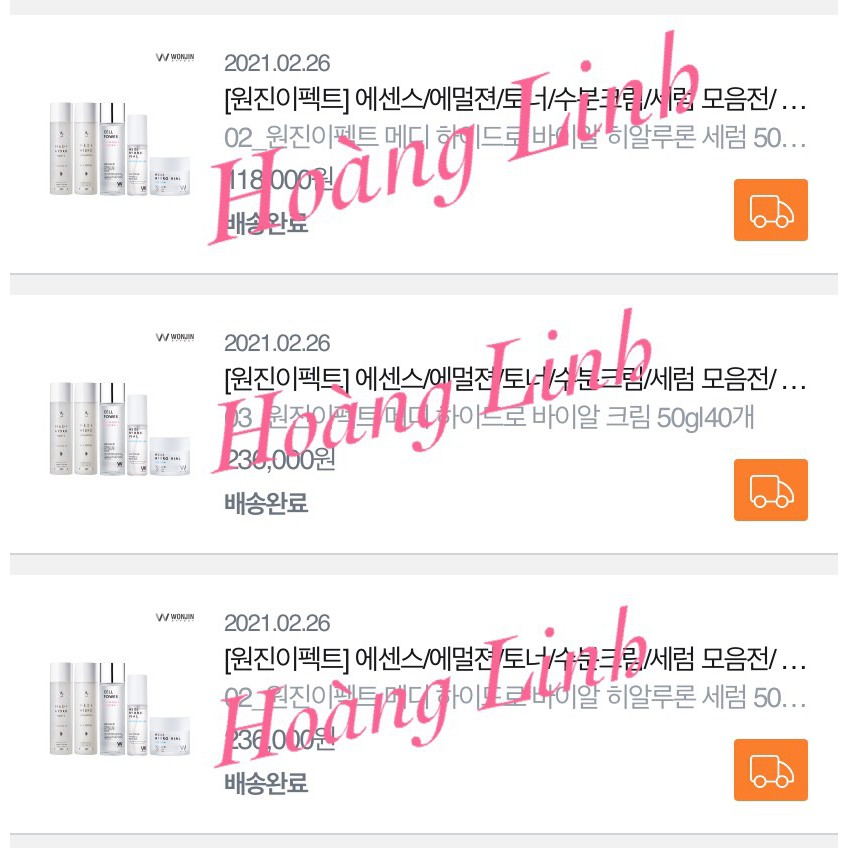Open the 236,000원 히알루론 세럼 order
Image resolution: width=848 pixels, height=848 pixels.
click(515, 661)
